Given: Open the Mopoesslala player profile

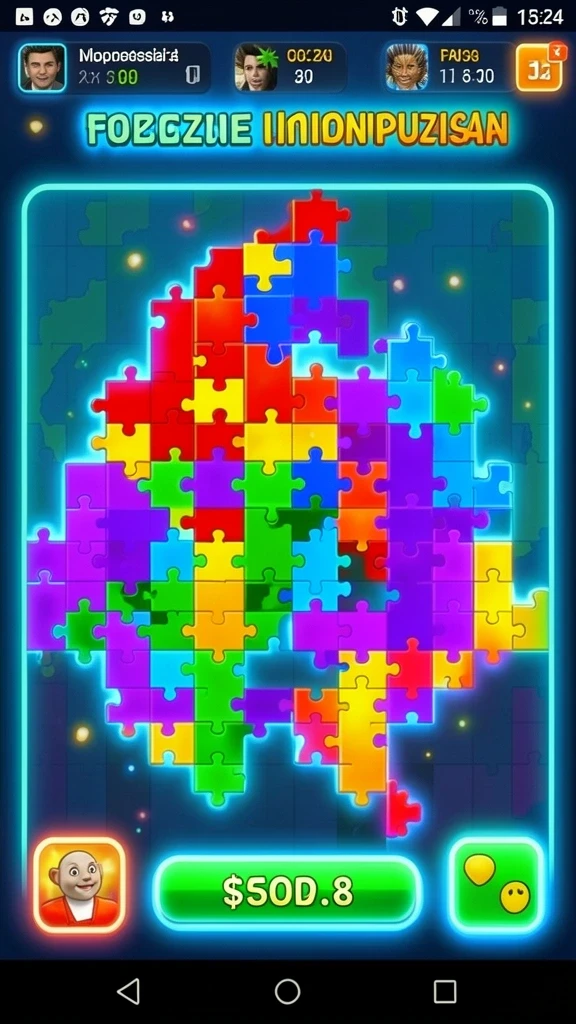Looking at the screenshot, I should tap(114, 68).
